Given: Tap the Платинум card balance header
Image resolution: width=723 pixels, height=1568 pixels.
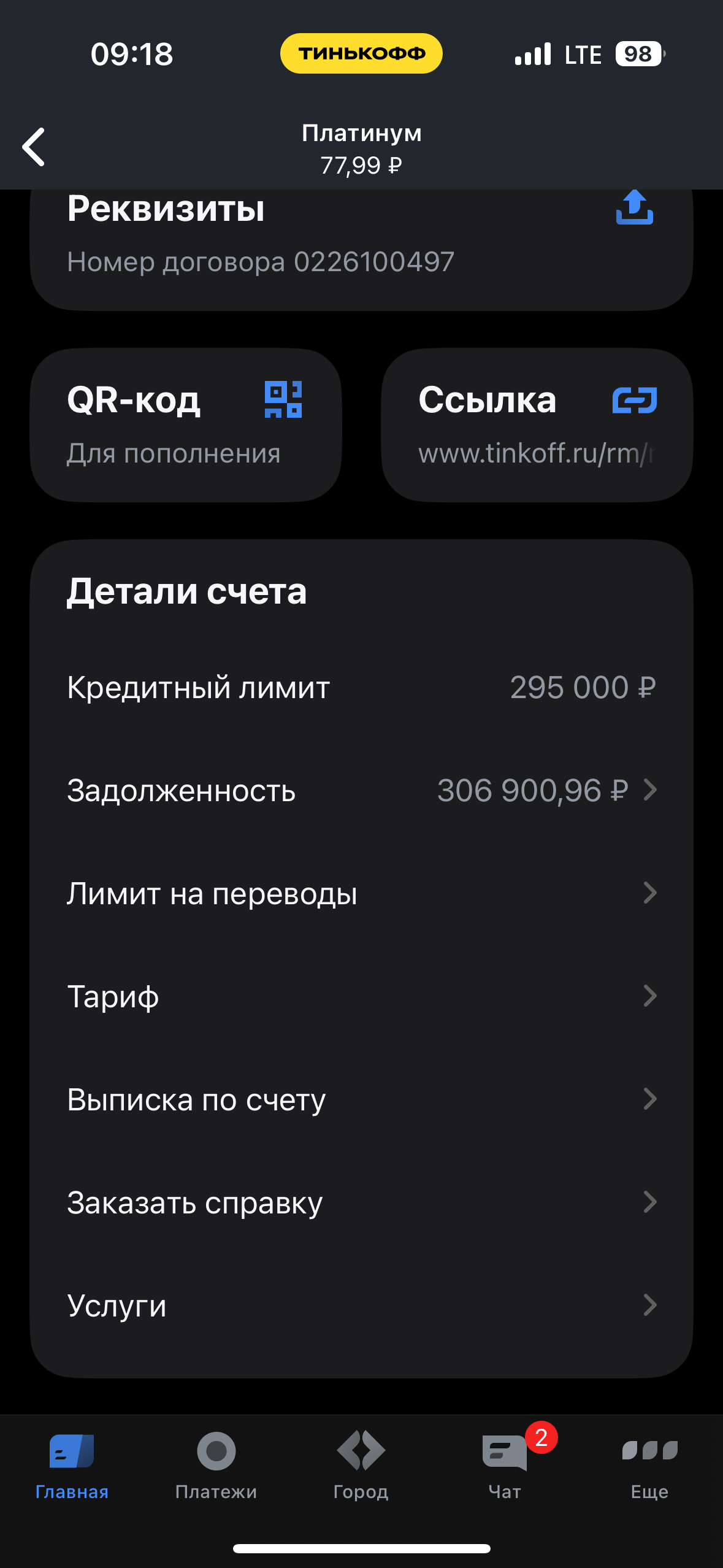Looking at the screenshot, I should click(x=361, y=147).
